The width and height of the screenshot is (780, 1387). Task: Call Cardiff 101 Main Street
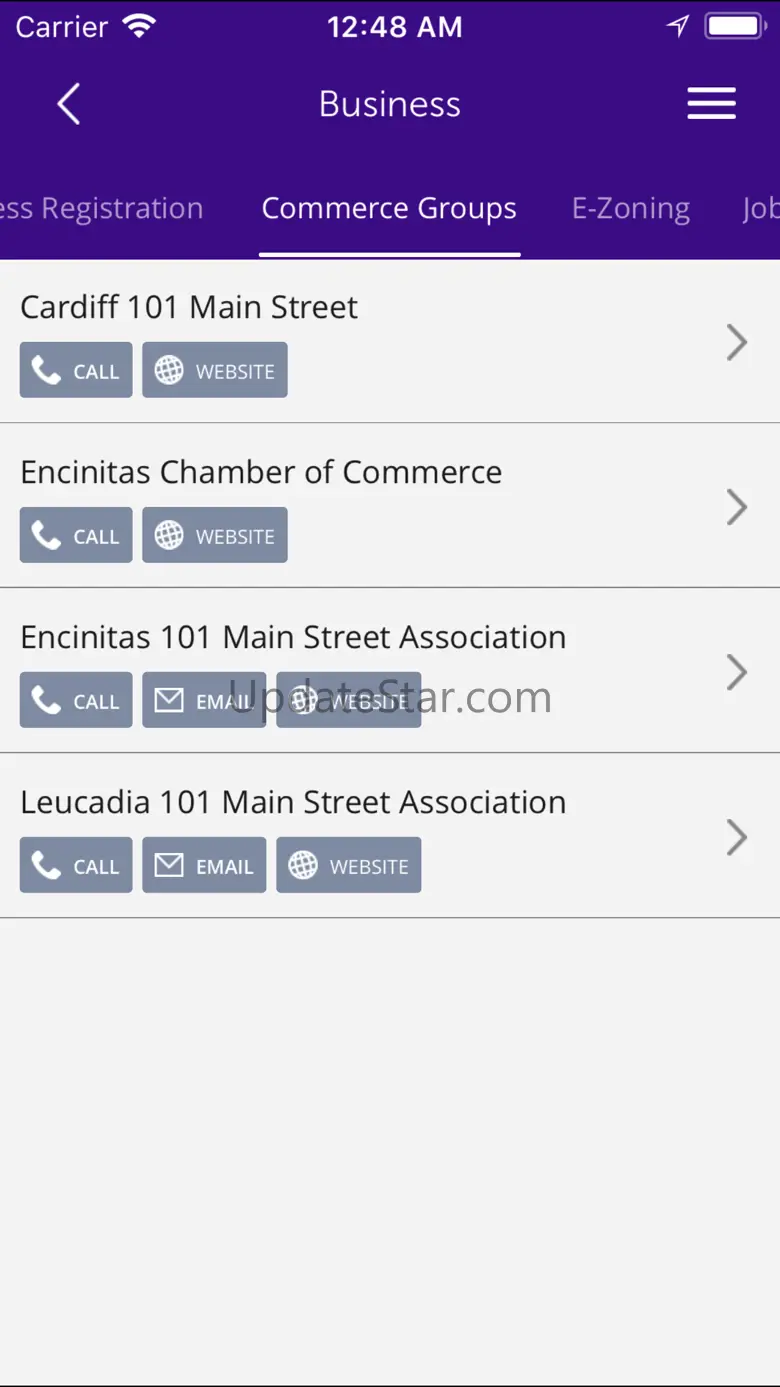point(76,371)
